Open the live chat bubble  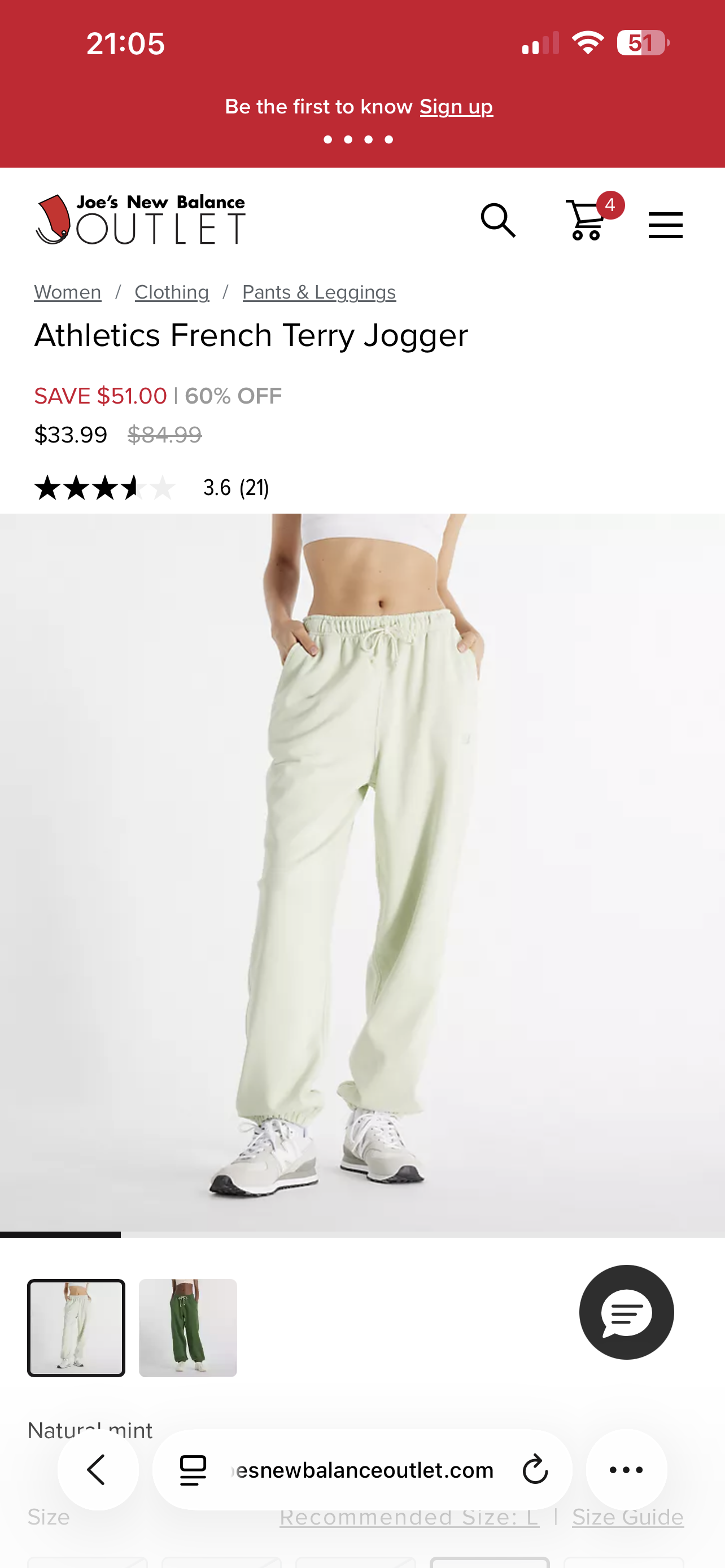[626, 1312]
